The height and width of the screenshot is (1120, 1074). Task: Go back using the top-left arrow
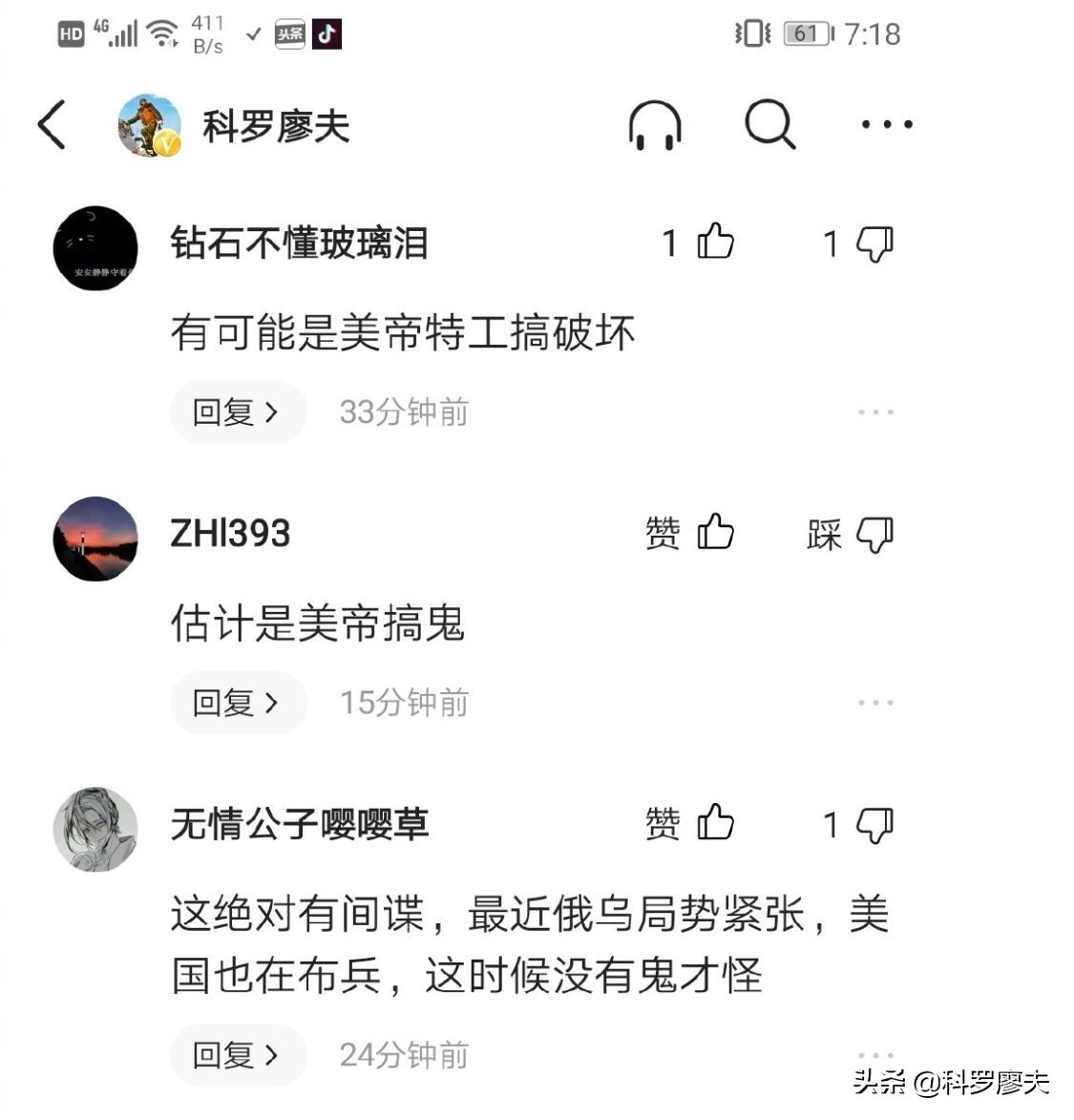tap(52, 125)
